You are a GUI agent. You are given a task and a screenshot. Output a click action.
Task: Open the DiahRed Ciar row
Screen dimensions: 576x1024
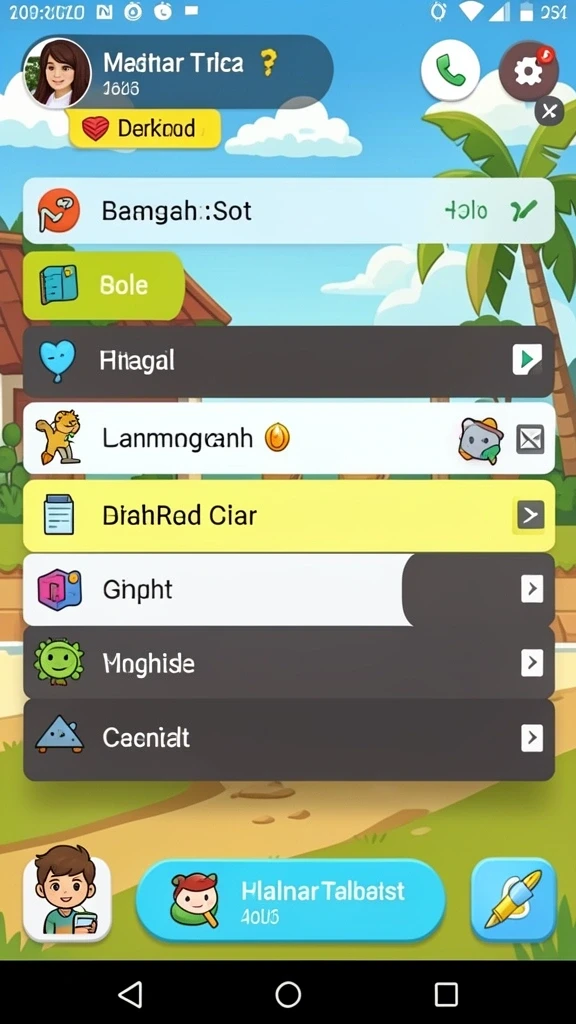click(289, 516)
